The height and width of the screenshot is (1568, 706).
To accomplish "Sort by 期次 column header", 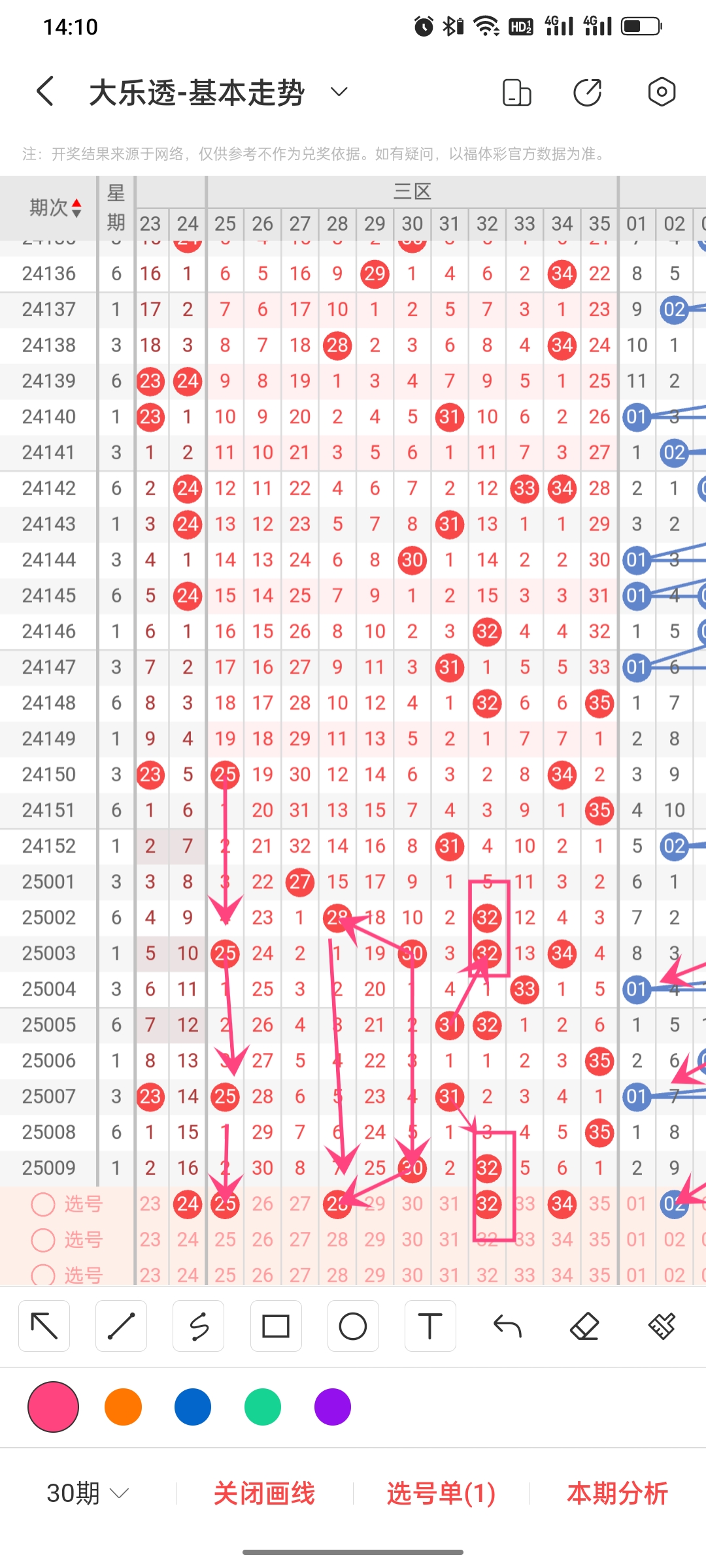I will tap(55, 208).
